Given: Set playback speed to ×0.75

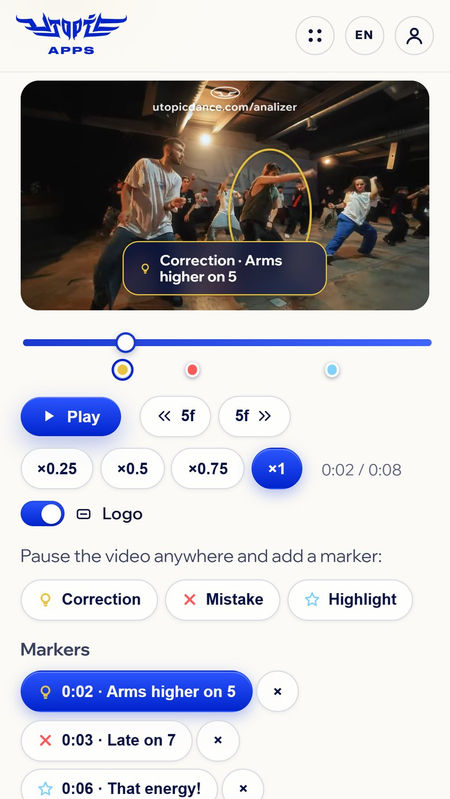Looking at the screenshot, I should point(207,468).
